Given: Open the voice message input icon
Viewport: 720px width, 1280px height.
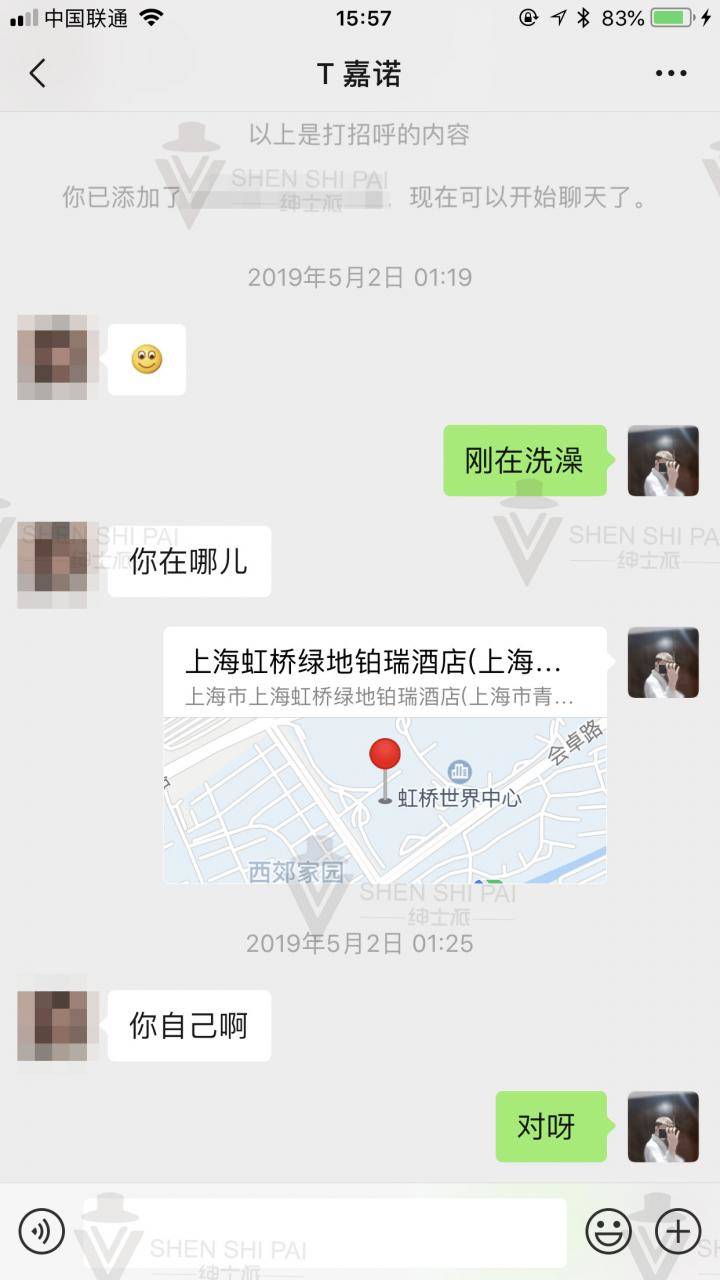Looking at the screenshot, I should point(40,1231).
